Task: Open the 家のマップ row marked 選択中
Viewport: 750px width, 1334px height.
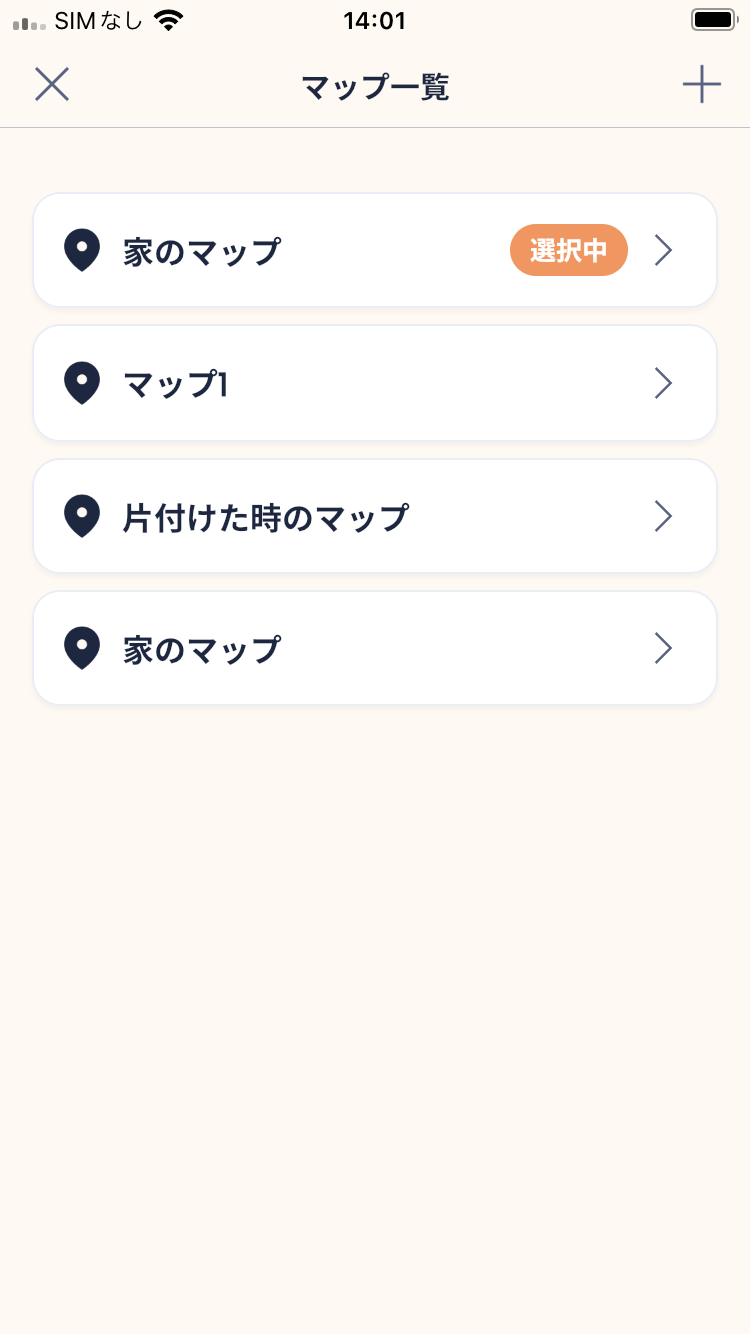Action: (x=375, y=250)
